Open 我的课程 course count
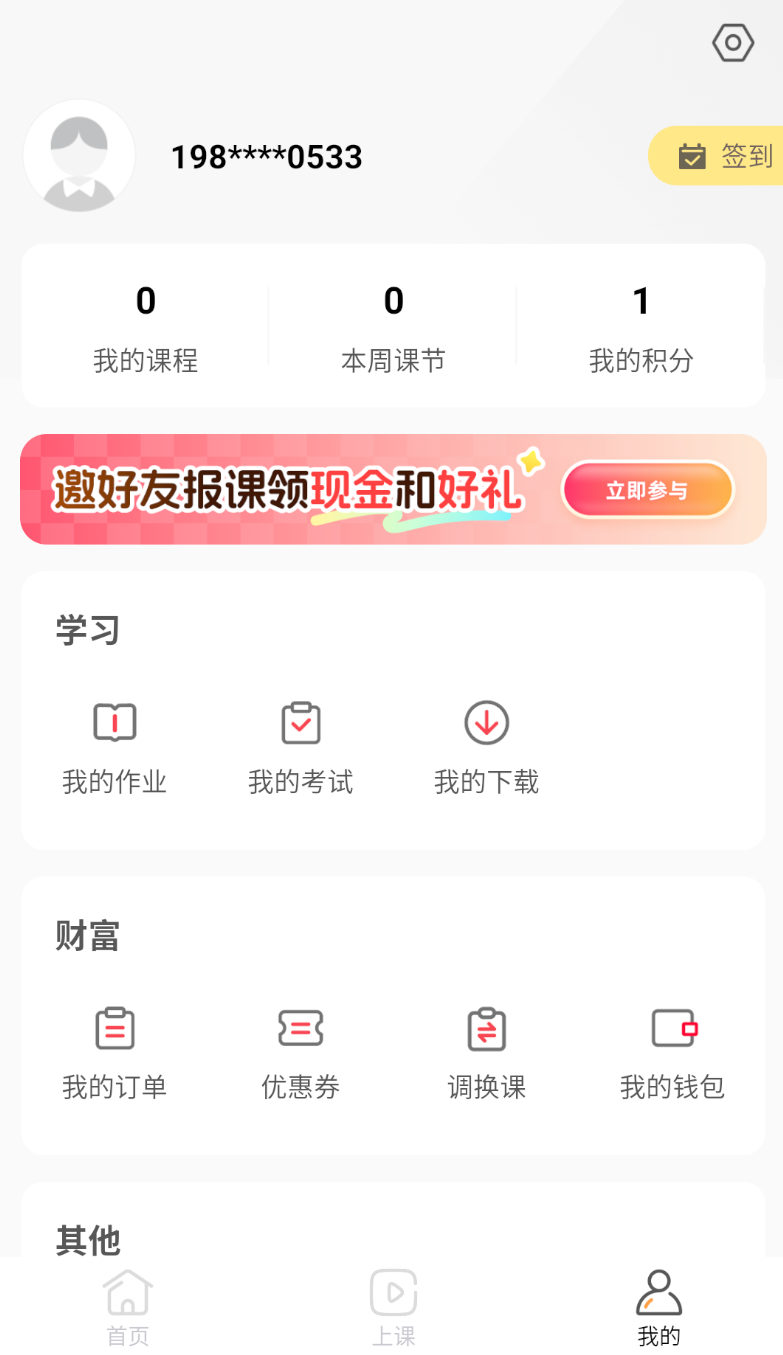 (x=145, y=325)
